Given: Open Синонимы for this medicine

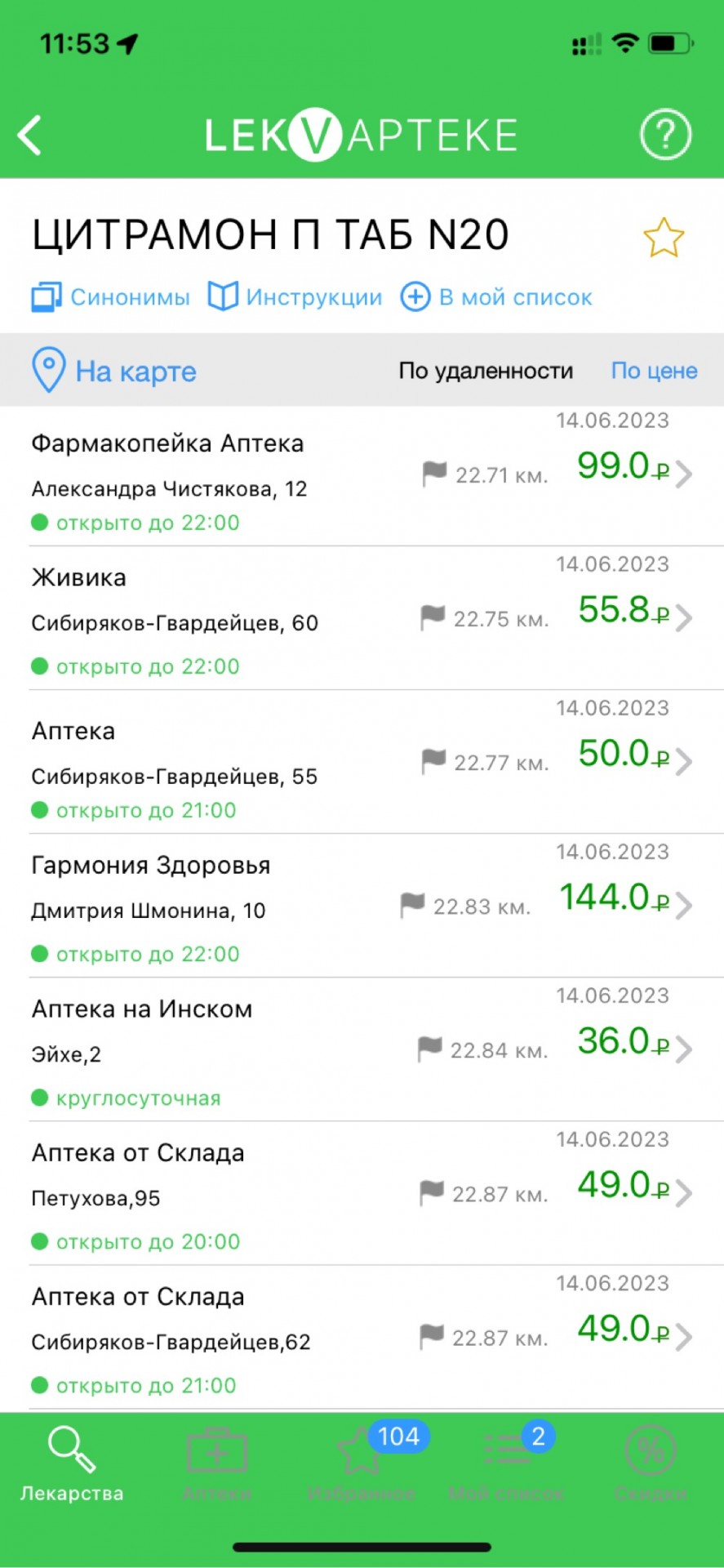Looking at the screenshot, I should click(x=111, y=297).
